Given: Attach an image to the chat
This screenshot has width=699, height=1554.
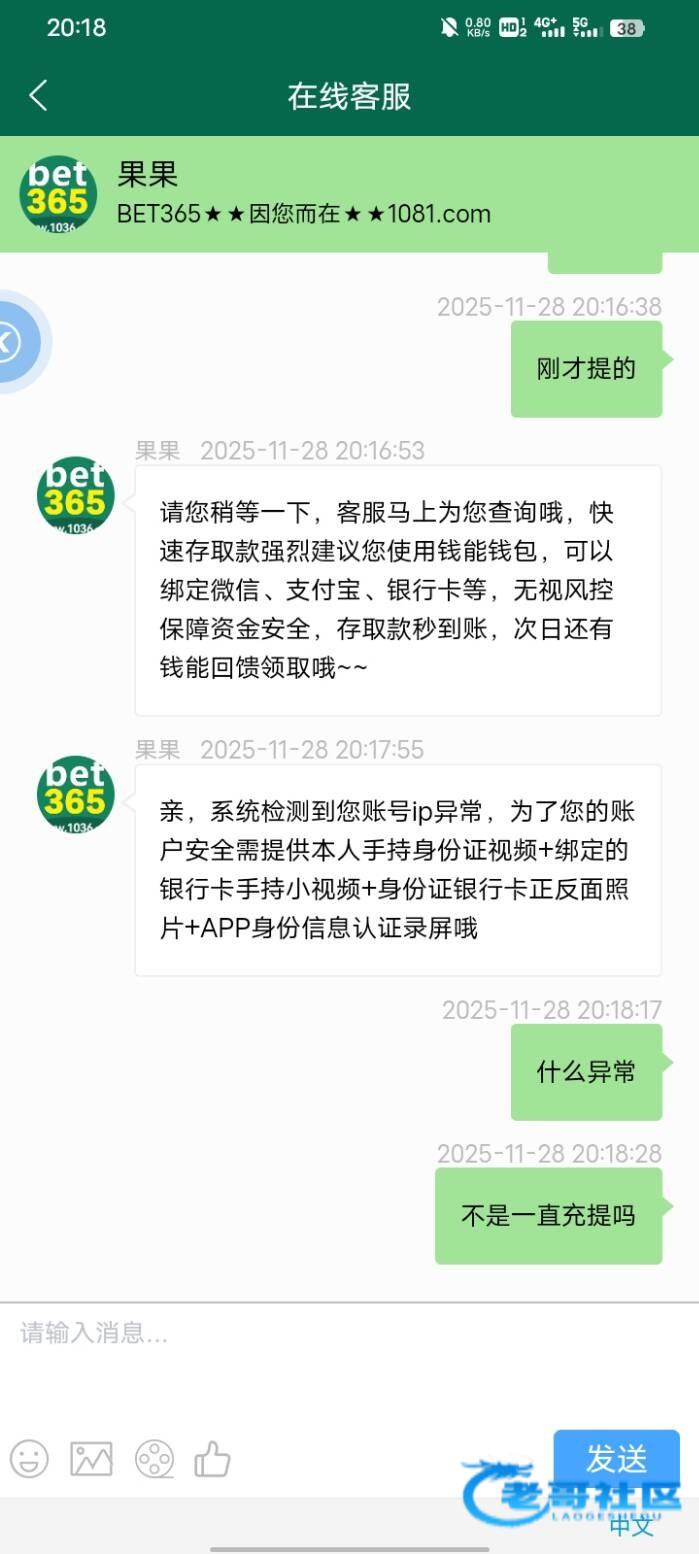Looking at the screenshot, I should (91, 1459).
